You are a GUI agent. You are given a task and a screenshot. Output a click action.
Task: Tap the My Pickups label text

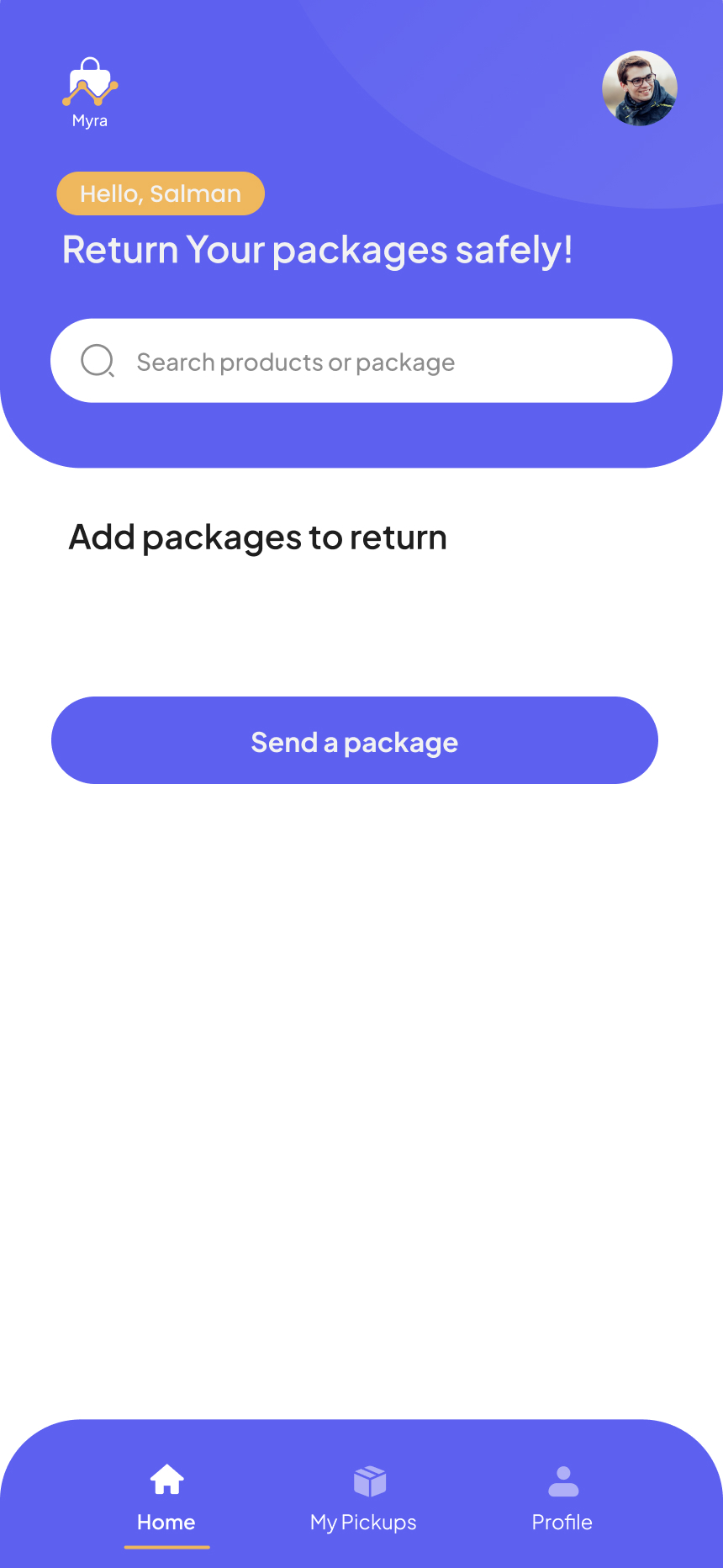(x=362, y=1523)
